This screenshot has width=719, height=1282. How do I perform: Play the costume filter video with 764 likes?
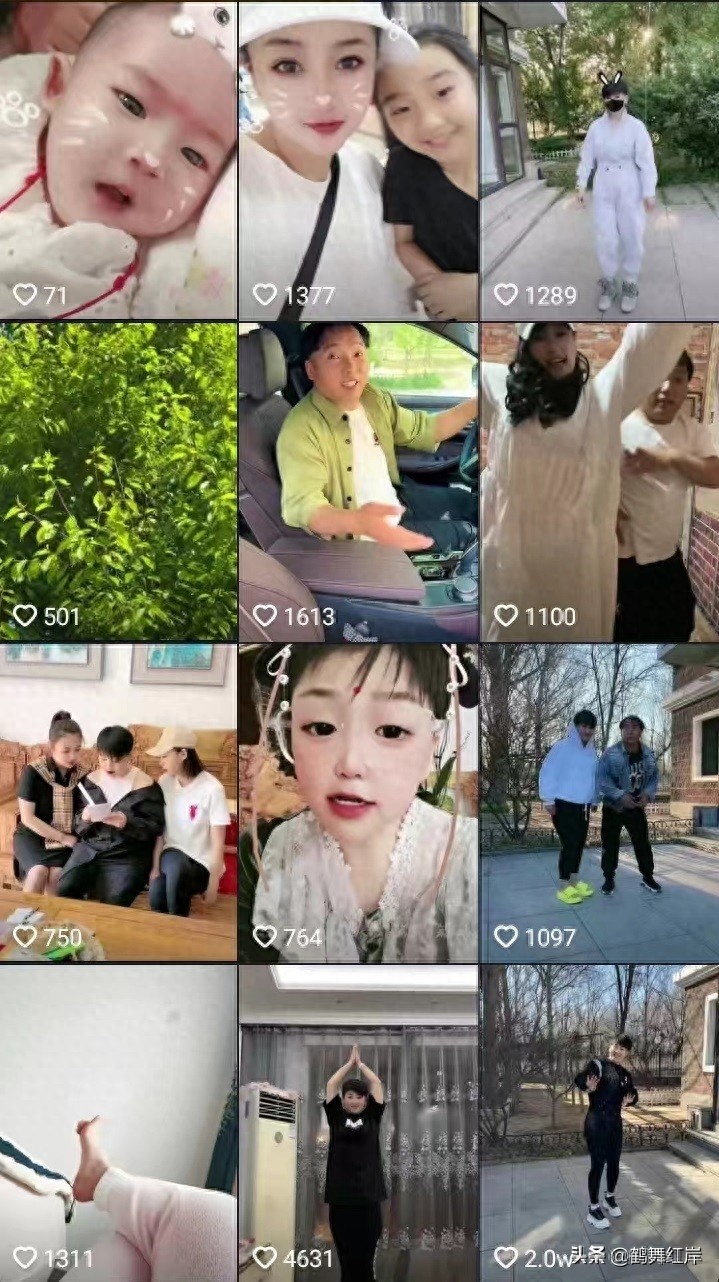tap(358, 802)
